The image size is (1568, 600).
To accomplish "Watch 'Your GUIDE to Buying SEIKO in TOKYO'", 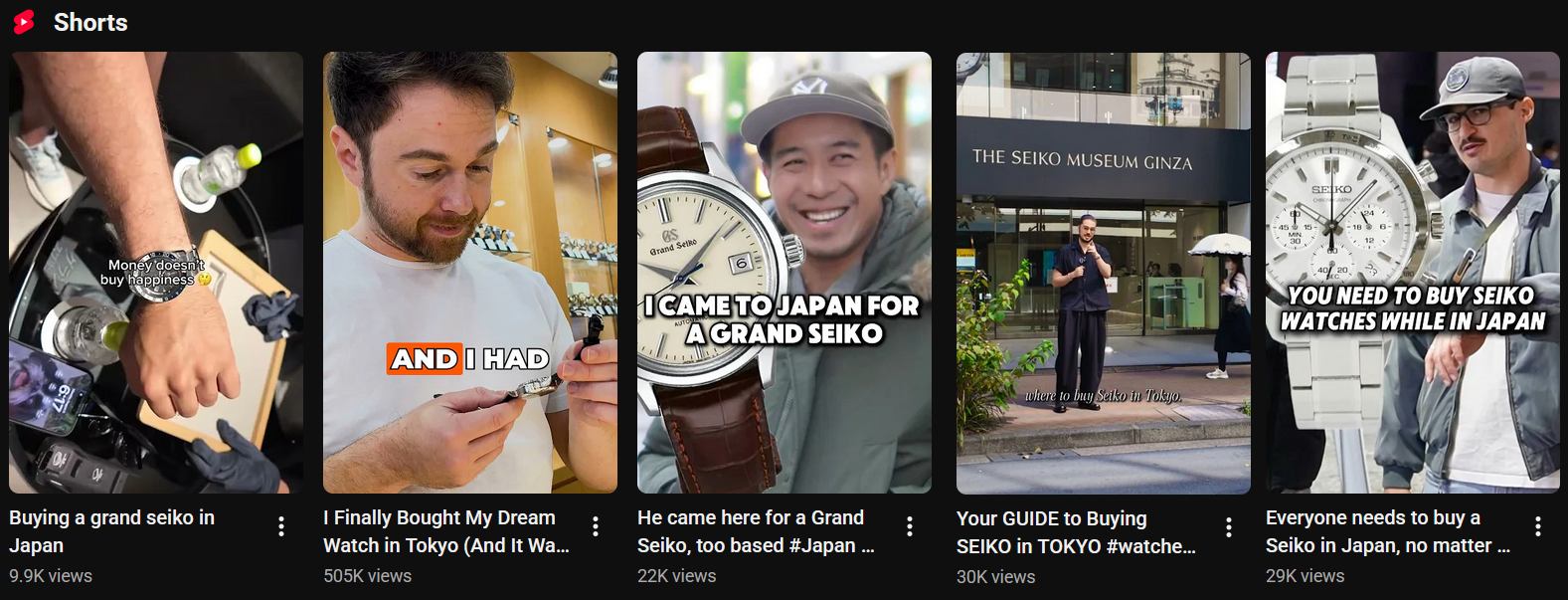I will coord(1104,274).
